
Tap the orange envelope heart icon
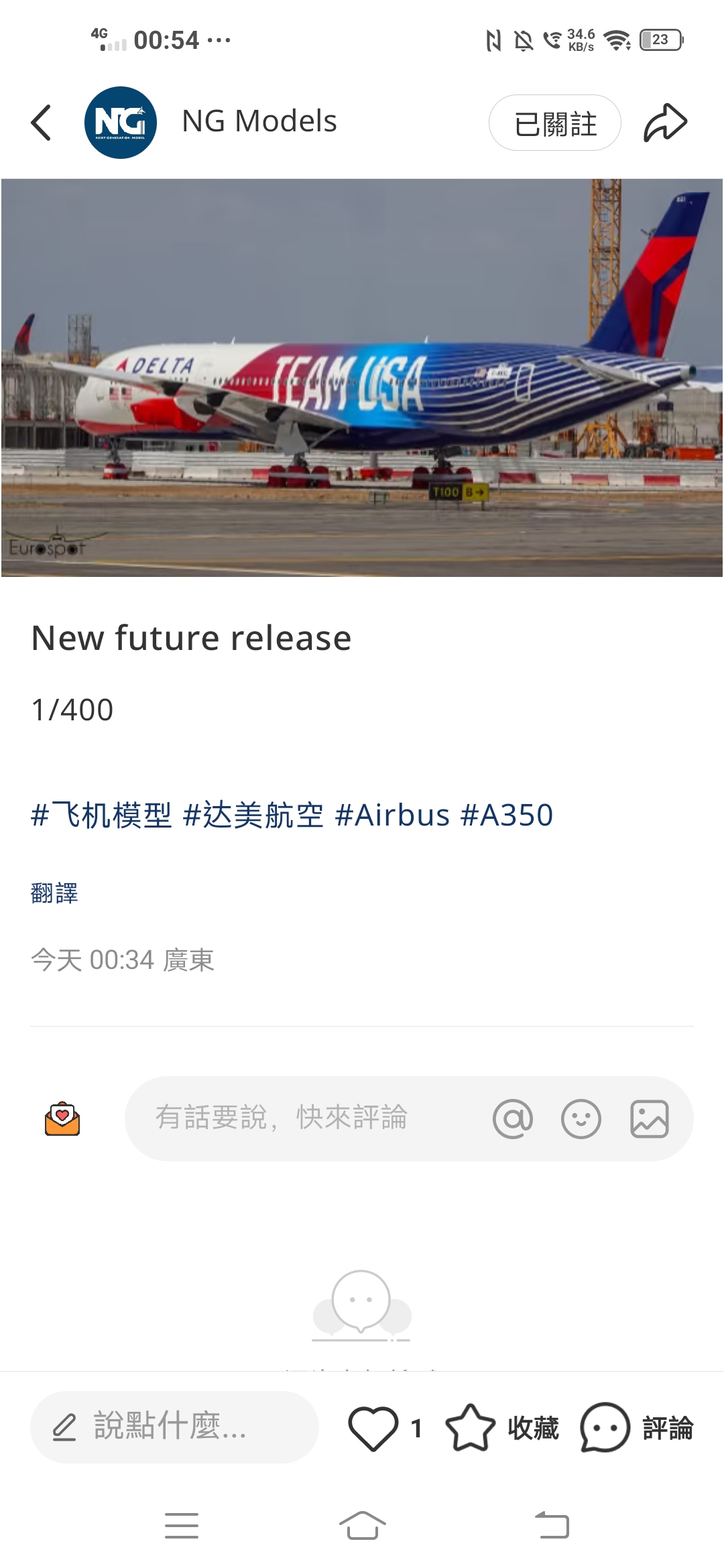(x=62, y=1118)
